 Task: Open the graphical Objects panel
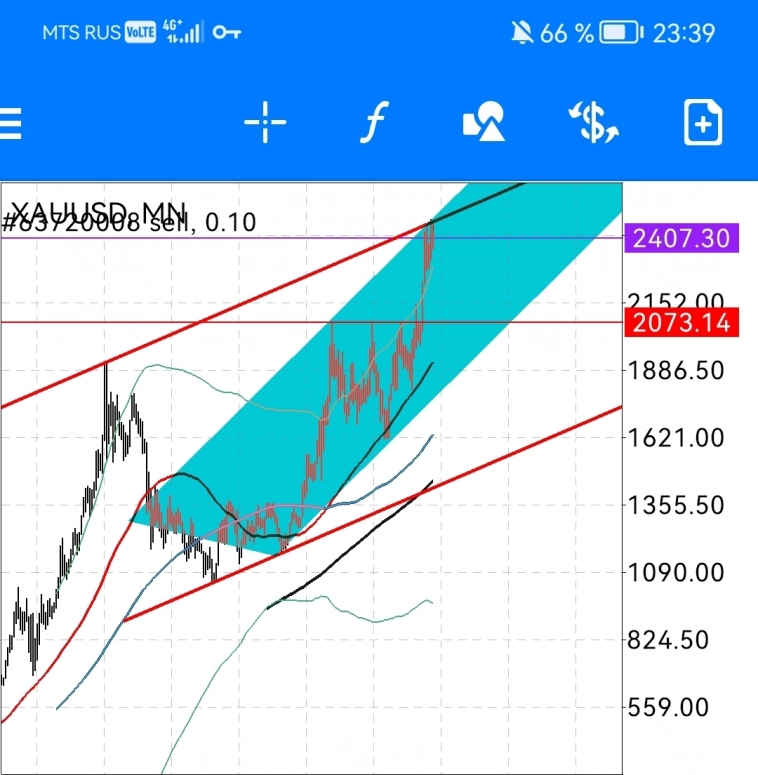[x=484, y=122]
